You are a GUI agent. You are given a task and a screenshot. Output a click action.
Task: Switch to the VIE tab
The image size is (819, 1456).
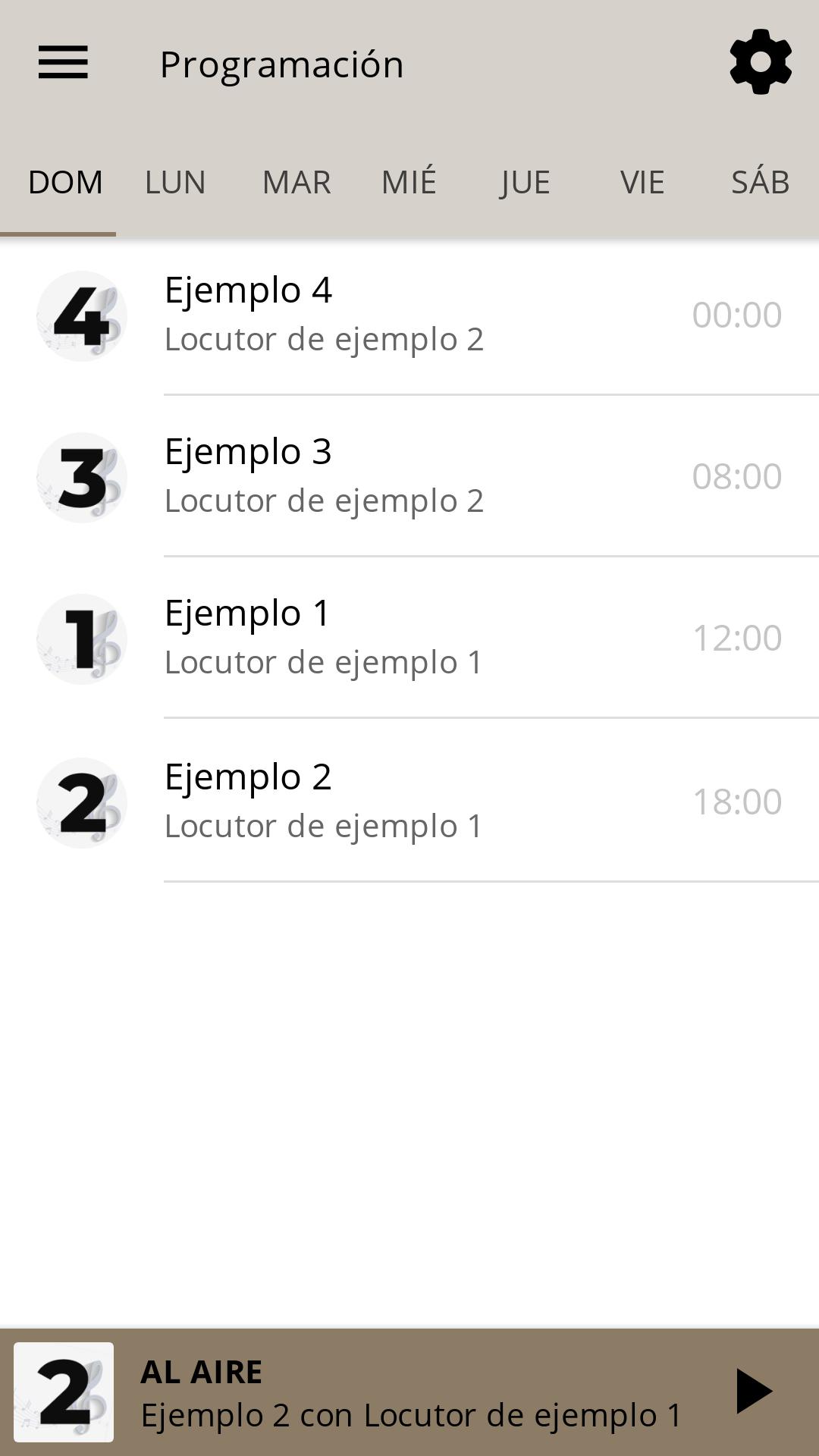pyautogui.click(x=642, y=182)
